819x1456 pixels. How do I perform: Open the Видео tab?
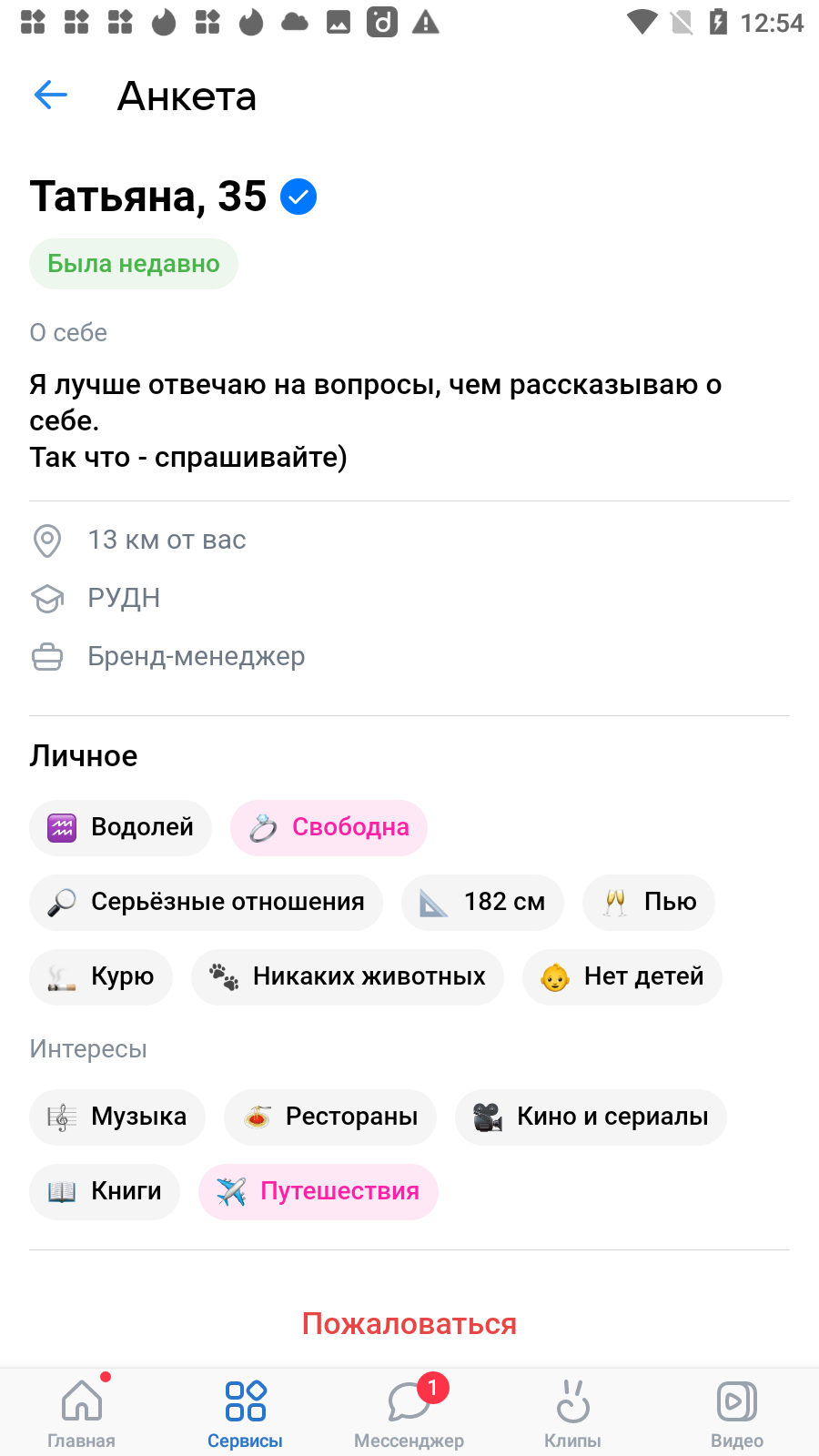(x=737, y=1412)
